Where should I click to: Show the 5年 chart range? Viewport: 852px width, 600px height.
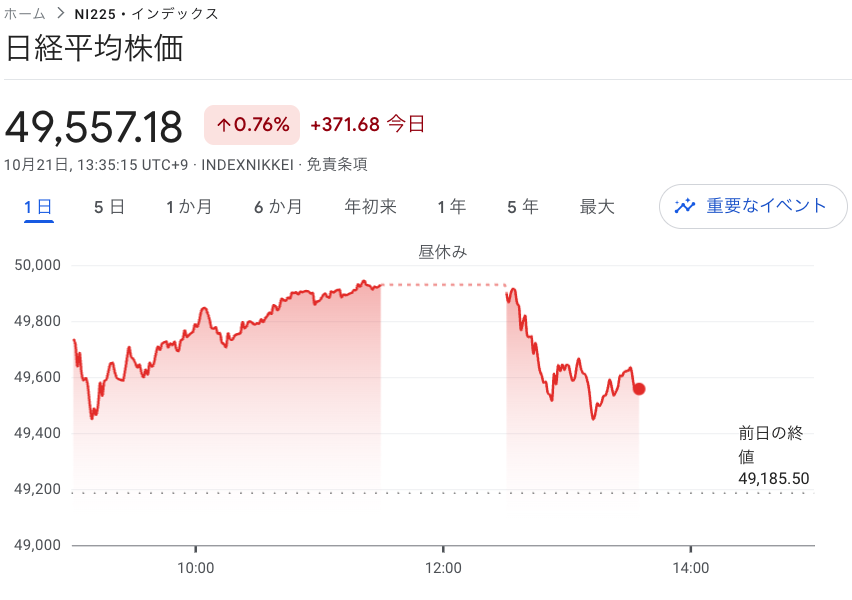tap(522, 207)
